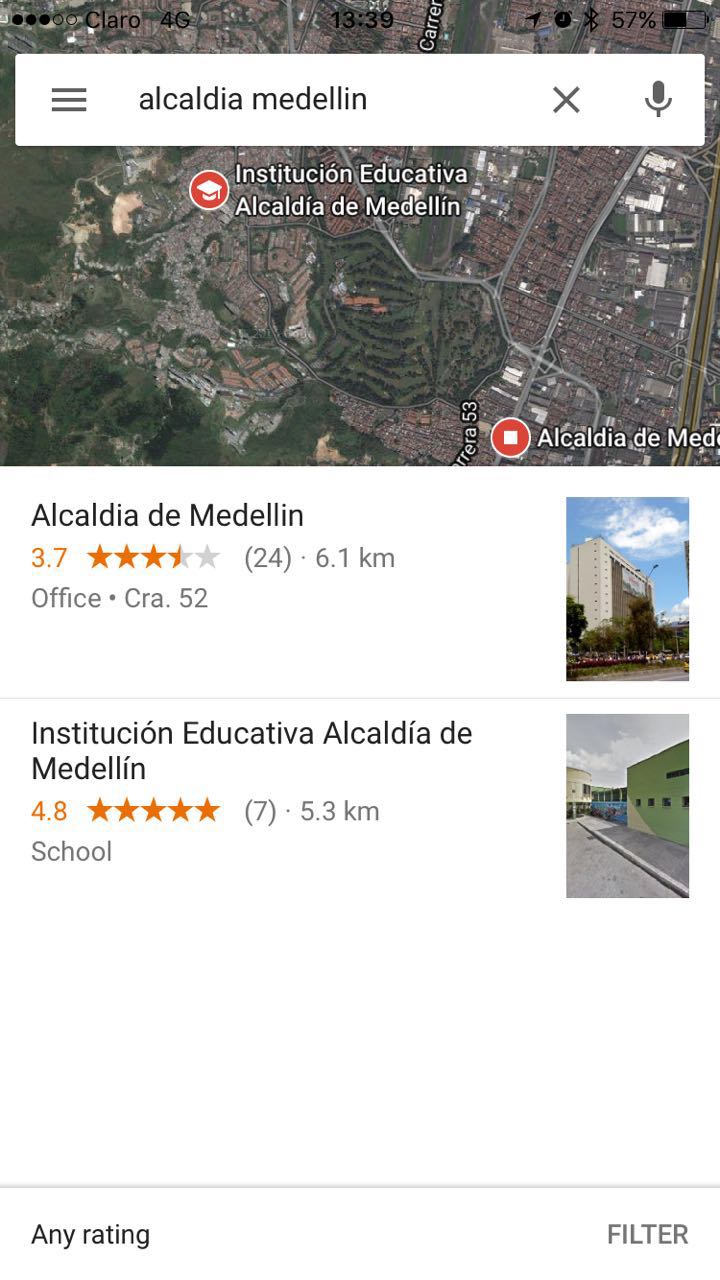Open the hamburger menu drawer

coord(69,100)
